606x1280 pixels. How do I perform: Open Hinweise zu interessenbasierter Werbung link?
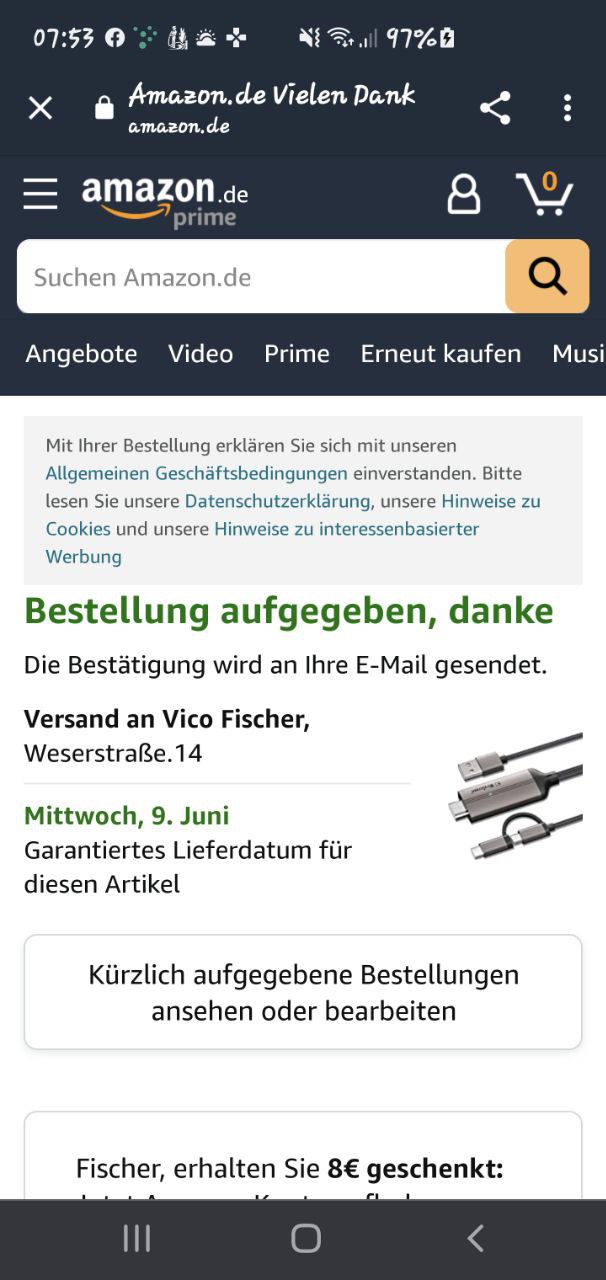coord(346,529)
